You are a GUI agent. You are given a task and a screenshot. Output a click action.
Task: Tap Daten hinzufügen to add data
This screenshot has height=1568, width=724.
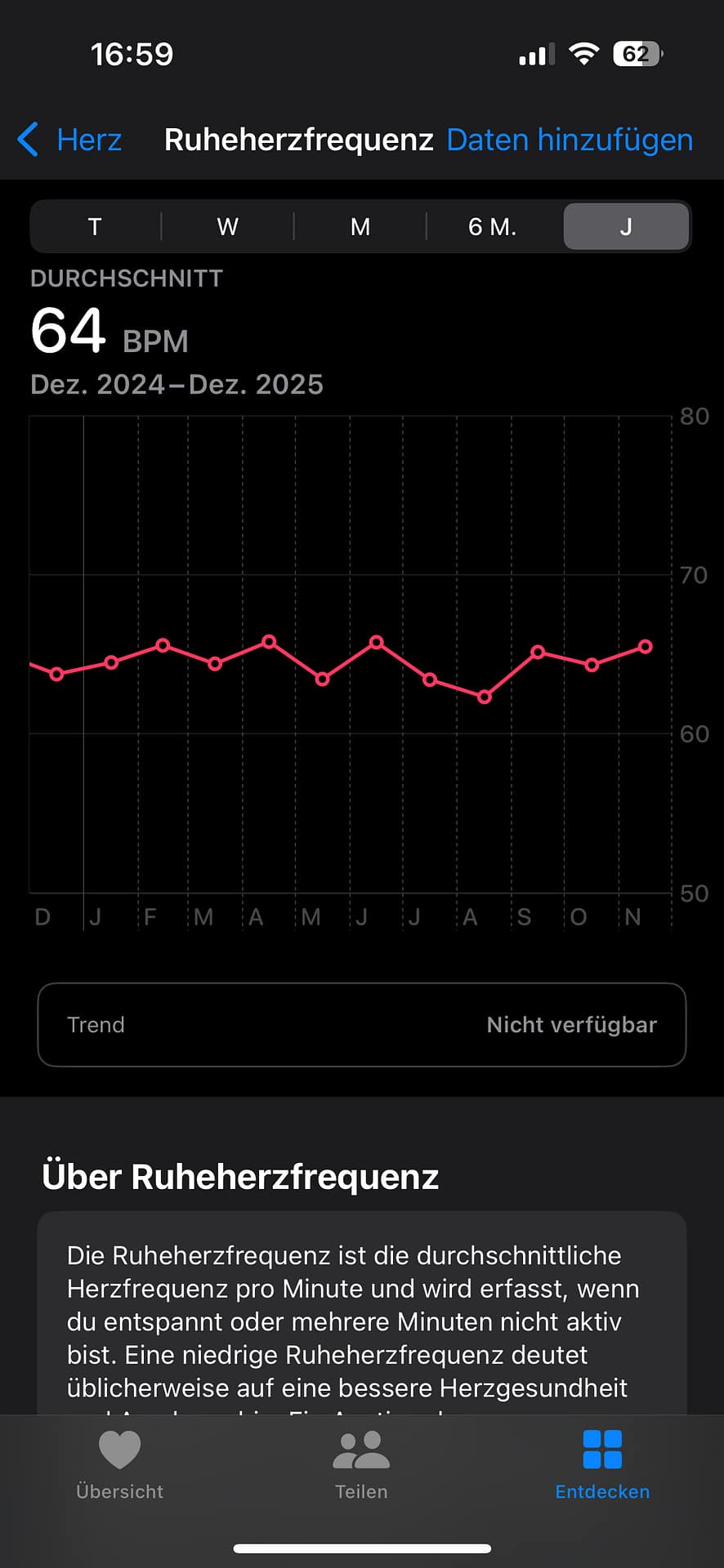pos(570,140)
